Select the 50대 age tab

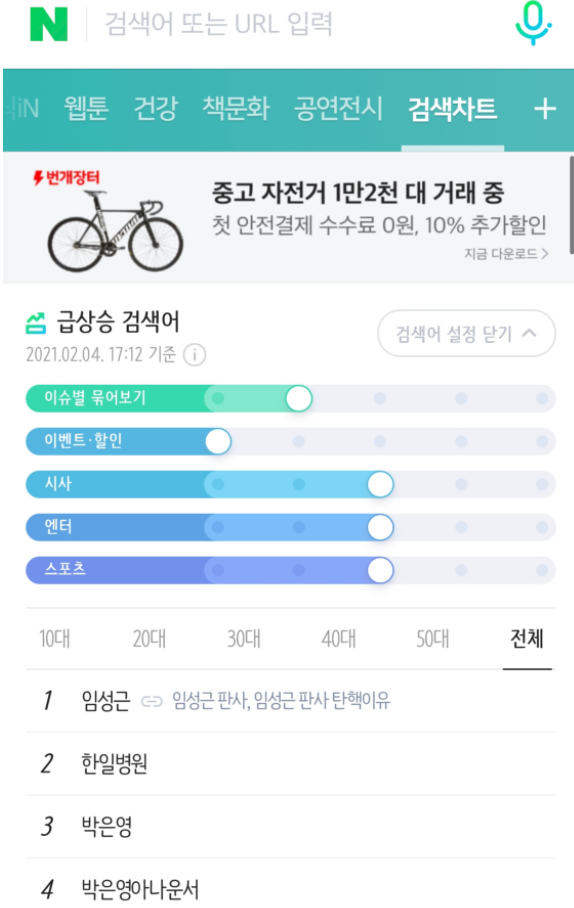pyautogui.click(x=433, y=639)
